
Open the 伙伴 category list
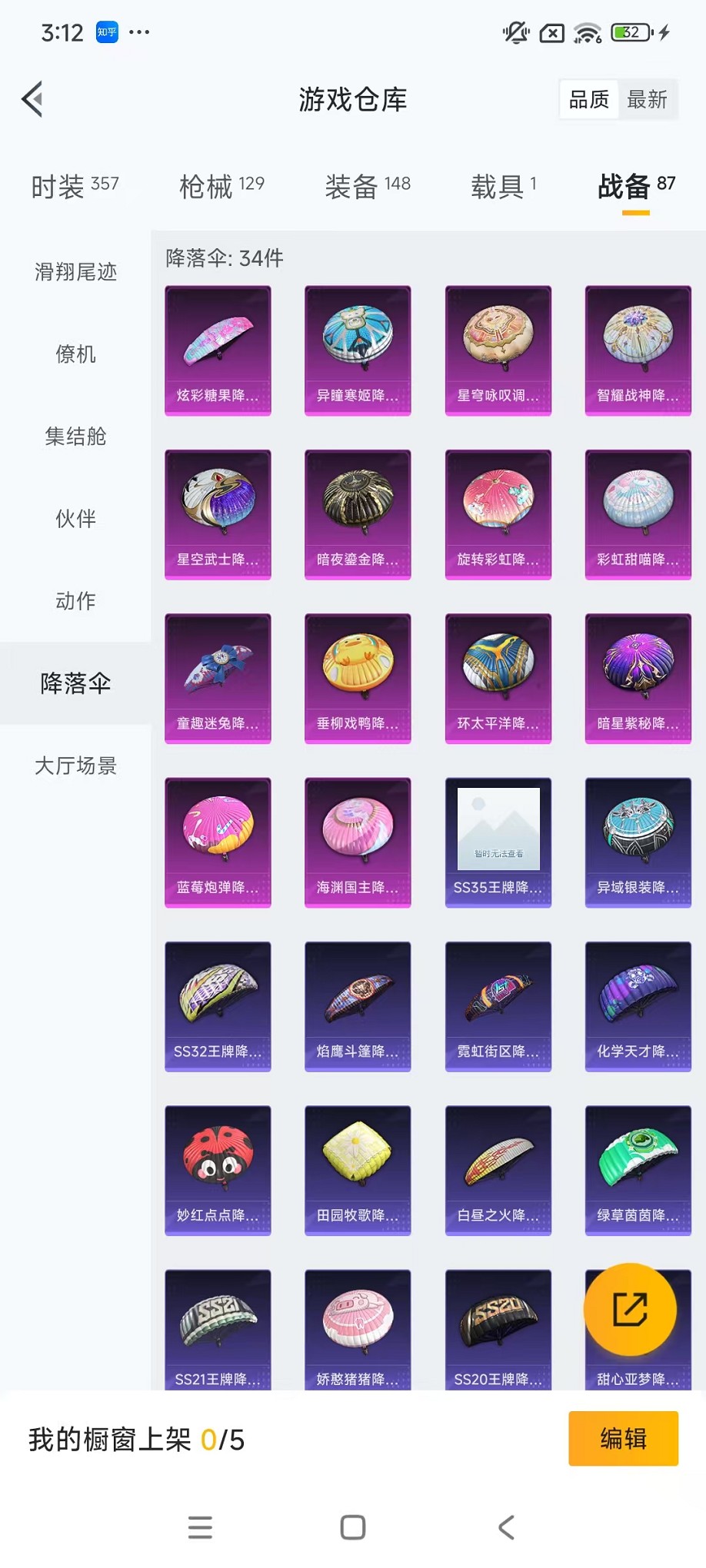(x=75, y=519)
